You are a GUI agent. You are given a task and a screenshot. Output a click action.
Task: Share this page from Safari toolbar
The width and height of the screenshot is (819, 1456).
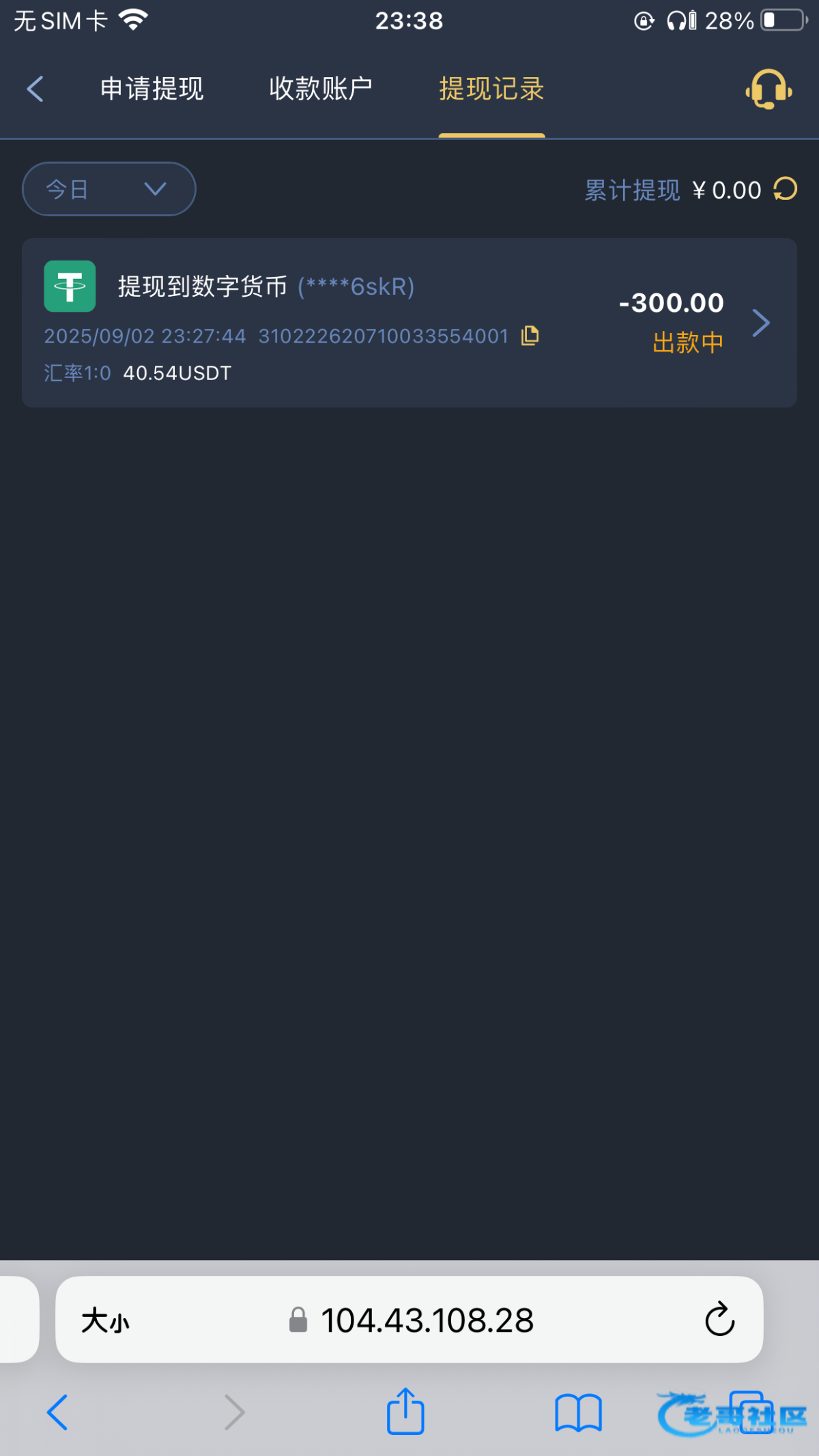pyautogui.click(x=406, y=1411)
